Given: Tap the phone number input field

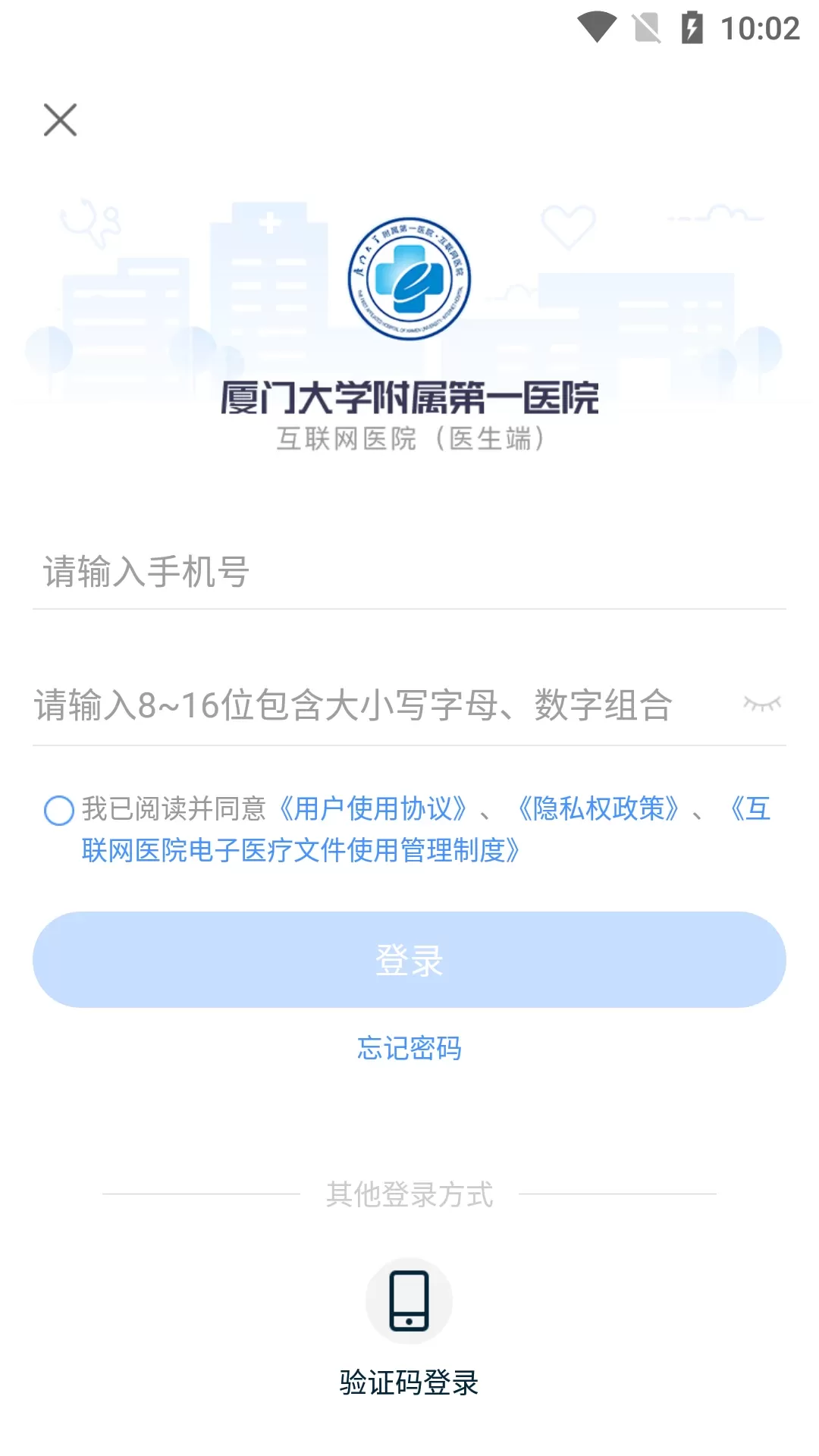Looking at the screenshot, I should (409, 572).
